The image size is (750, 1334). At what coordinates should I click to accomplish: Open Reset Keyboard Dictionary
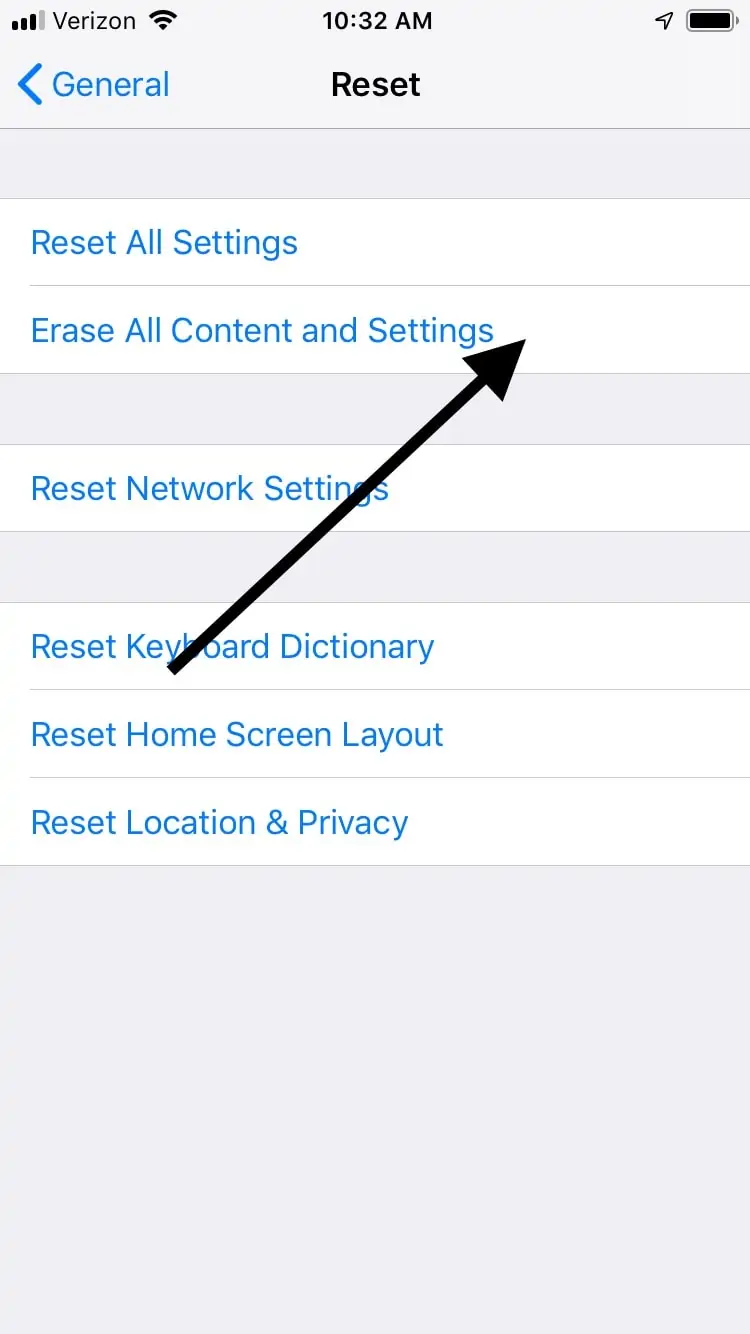pyautogui.click(x=232, y=647)
